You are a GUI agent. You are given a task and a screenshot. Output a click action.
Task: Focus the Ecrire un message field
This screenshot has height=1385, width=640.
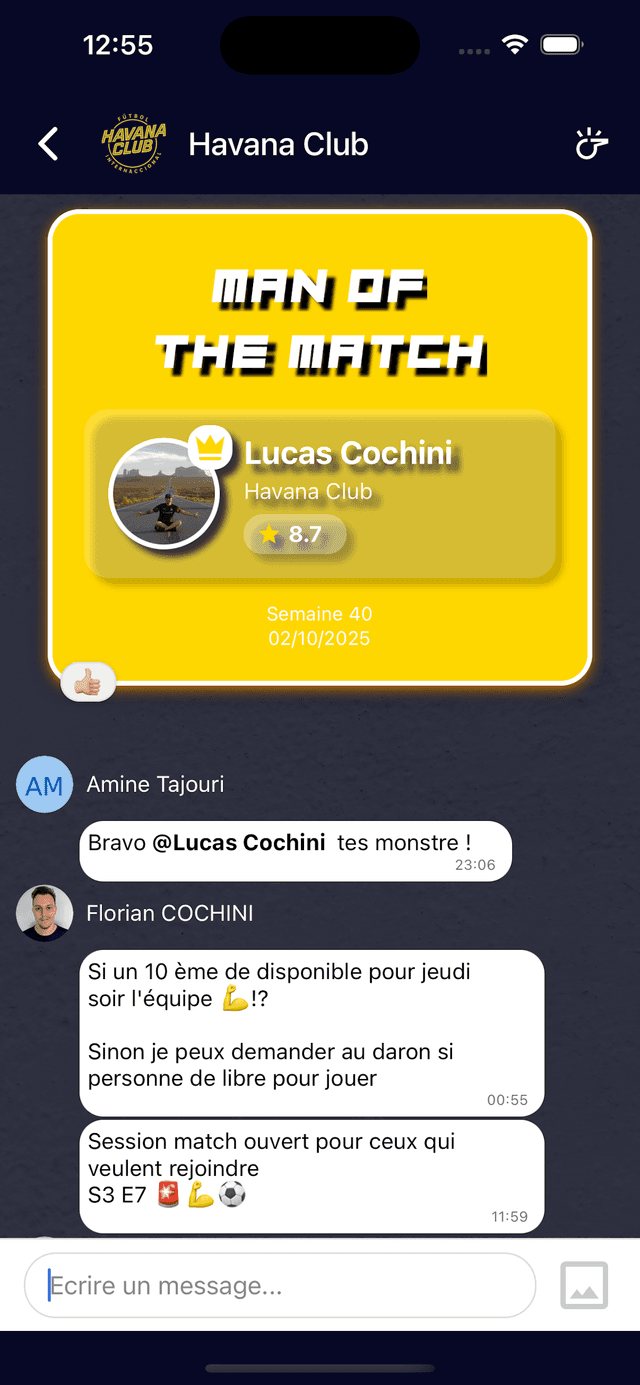tap(280, 1285)
